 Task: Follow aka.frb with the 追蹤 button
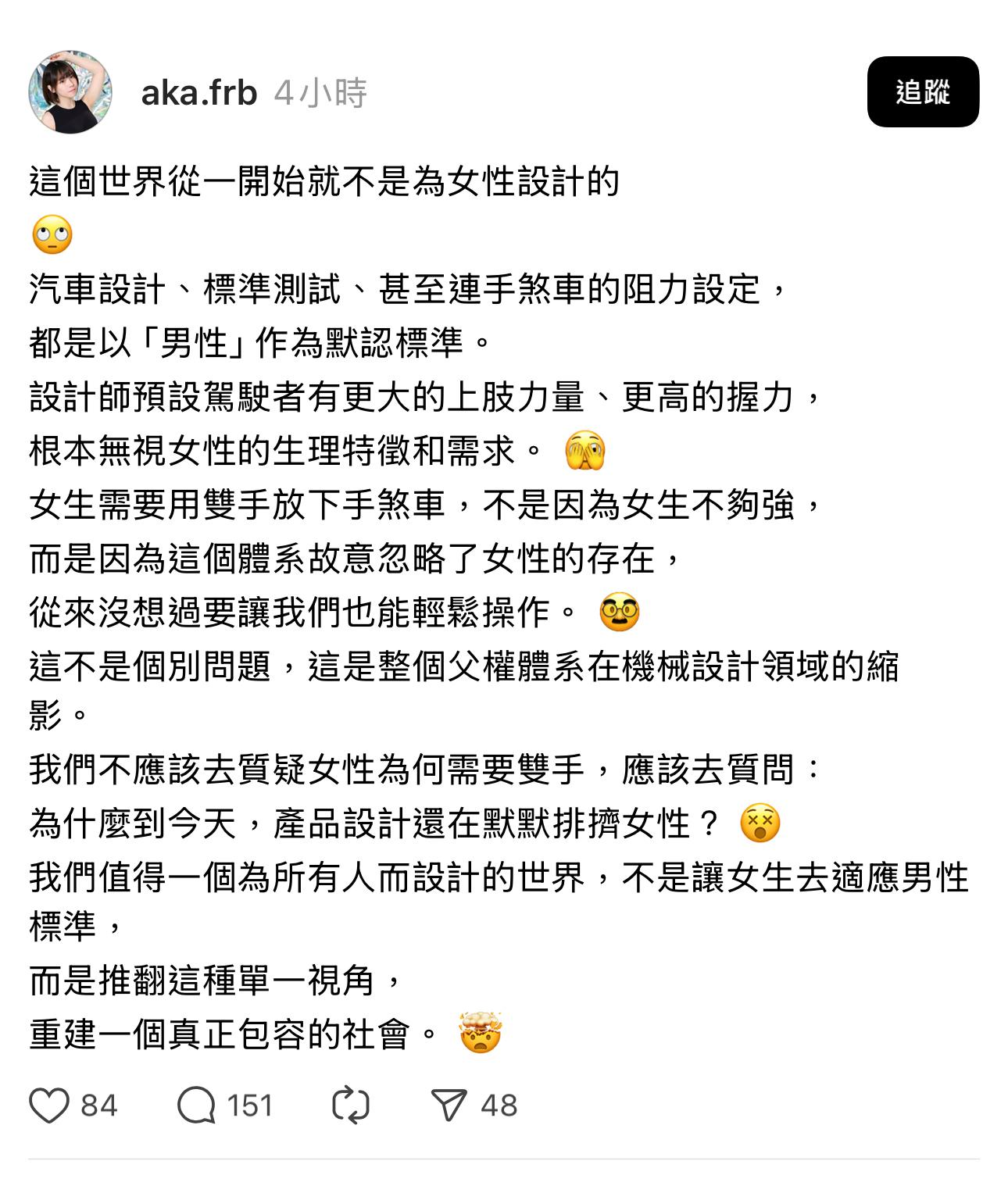pos(922,92)
